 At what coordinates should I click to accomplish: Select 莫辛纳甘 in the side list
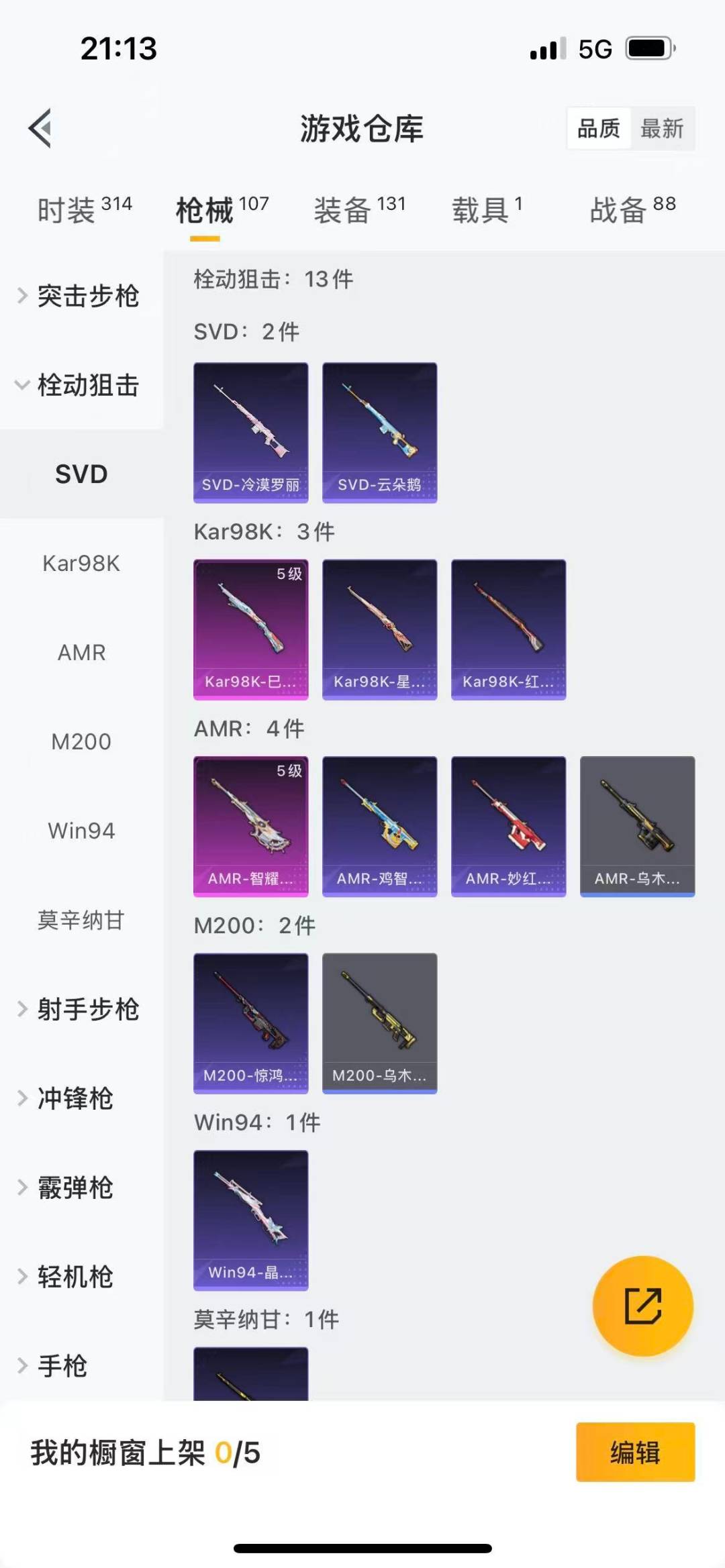[x=81, y=921]
